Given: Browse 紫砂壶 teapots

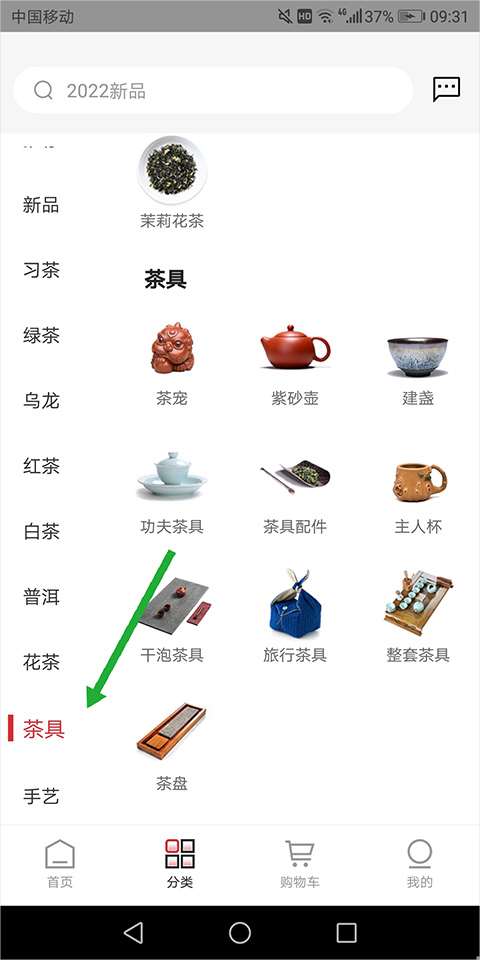Looking at the screenshot, I should click(x=295, y=364).
